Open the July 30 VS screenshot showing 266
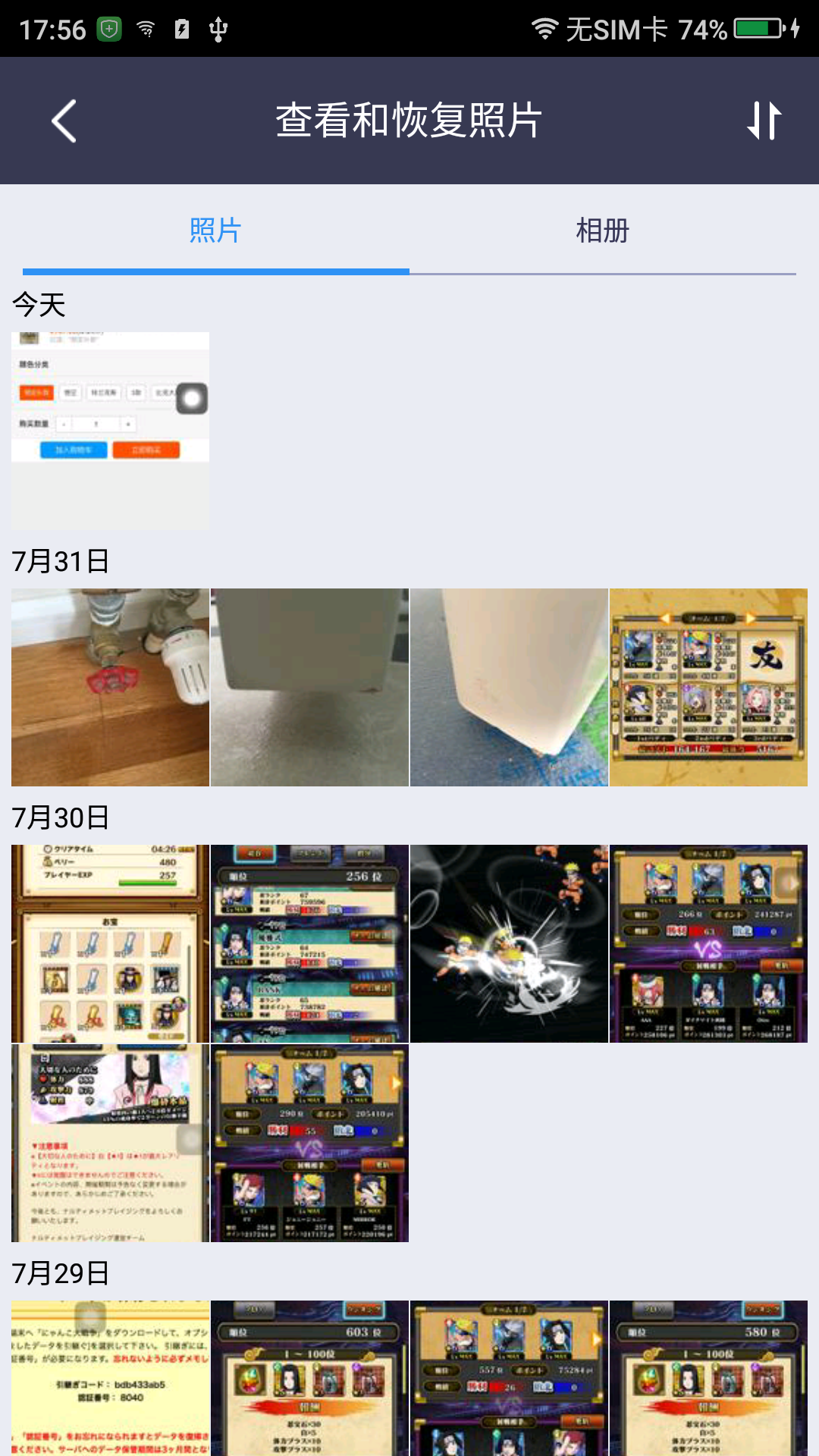819x1456 pixels. click(x=708, y=943)
